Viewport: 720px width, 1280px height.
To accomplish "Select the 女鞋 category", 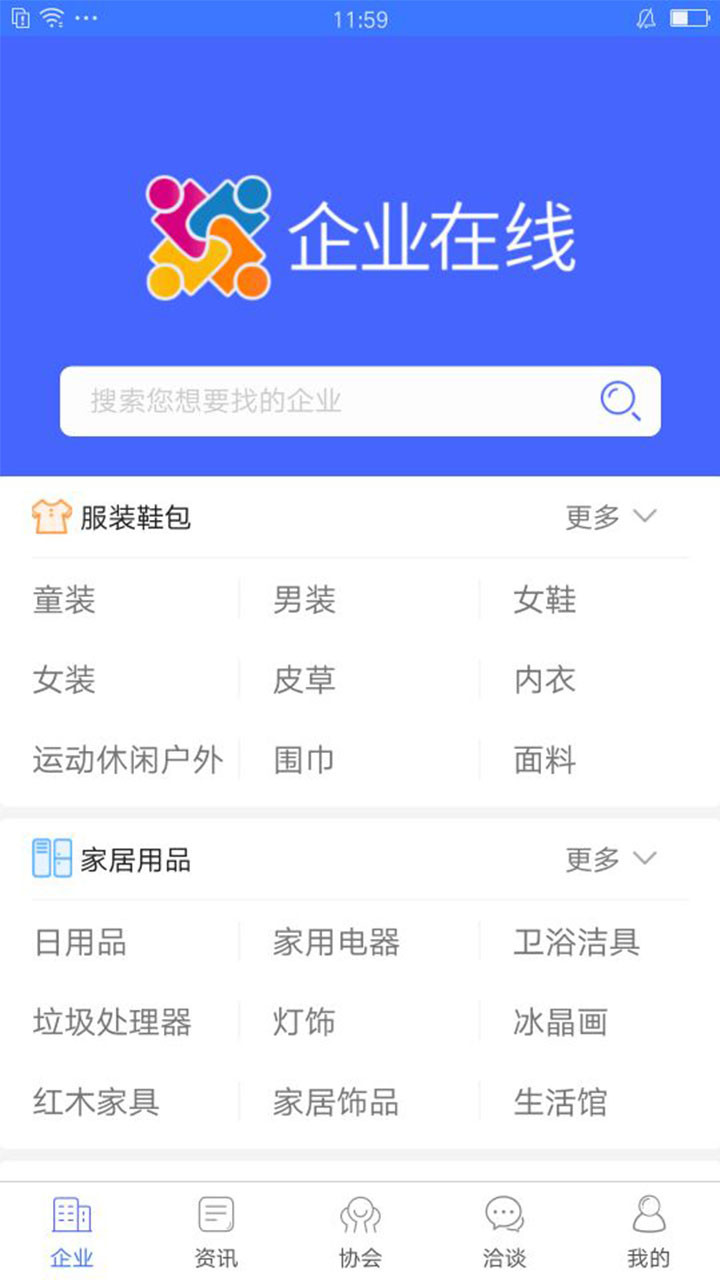I will point(545,600).
